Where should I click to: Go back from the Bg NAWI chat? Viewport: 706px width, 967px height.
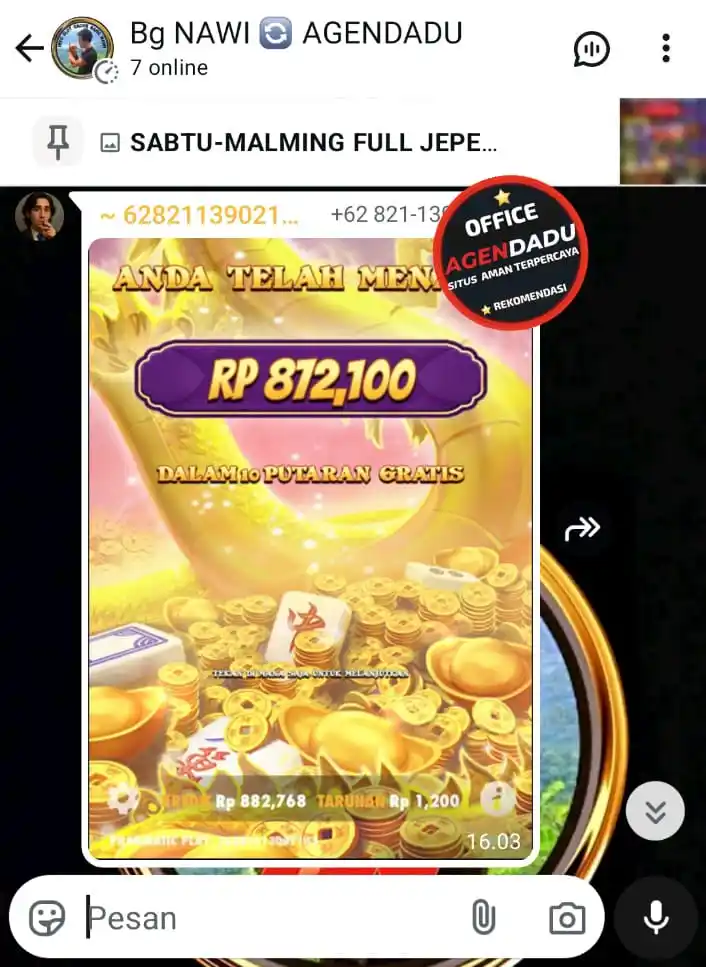tap(29, 48)
